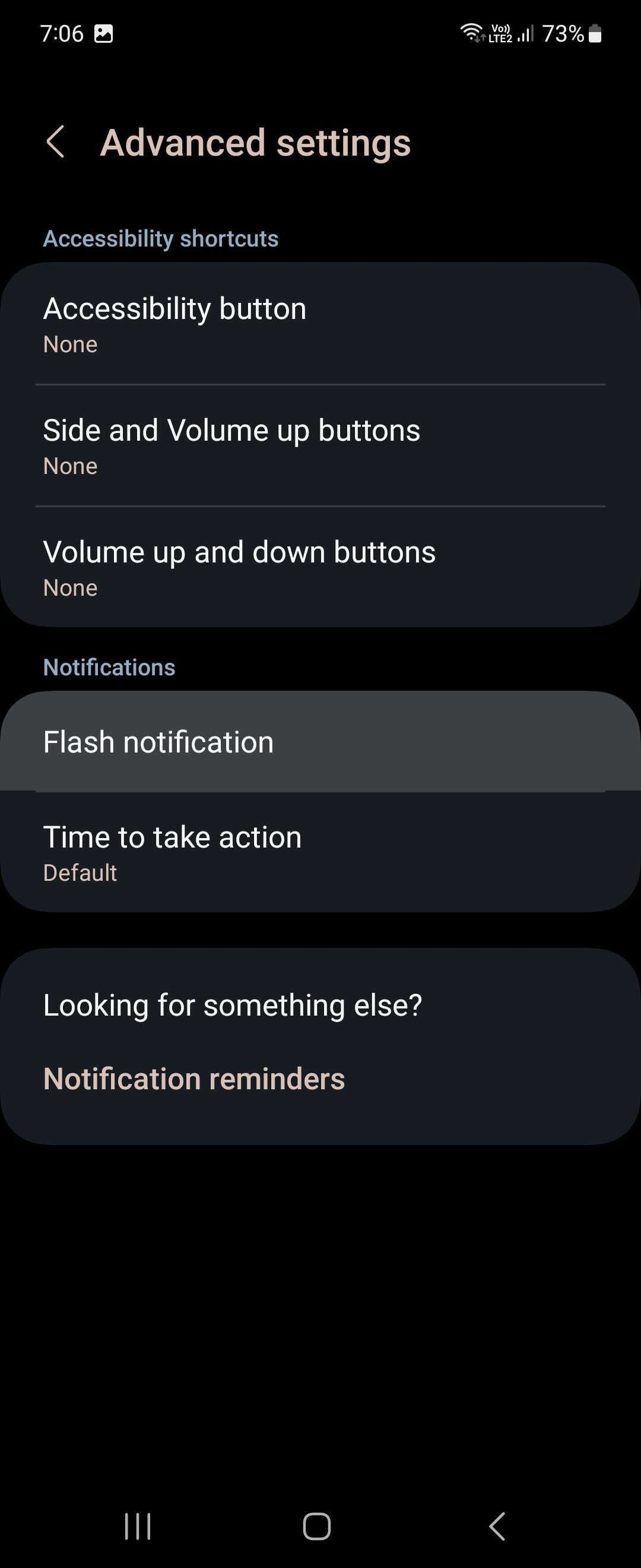Open the screenshot notification icon beside the clock
The height and width of the screenshot is (1568, 641).
click(x=104, y=33)
